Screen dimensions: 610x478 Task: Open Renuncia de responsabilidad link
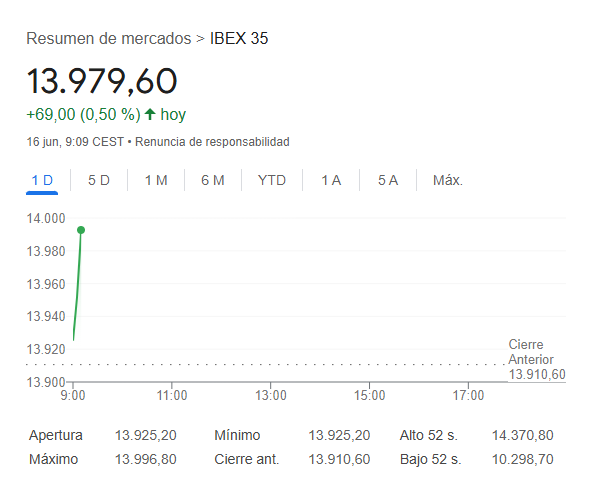click(x=212, y=142)
